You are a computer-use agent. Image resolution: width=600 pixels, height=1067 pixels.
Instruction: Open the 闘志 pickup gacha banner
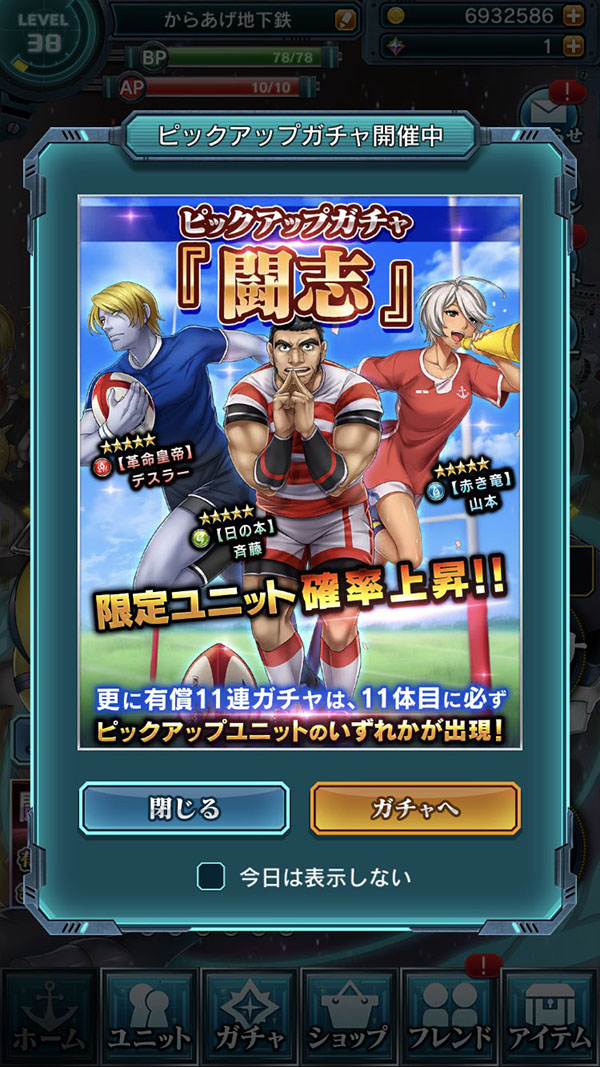(x=300, y=470)
